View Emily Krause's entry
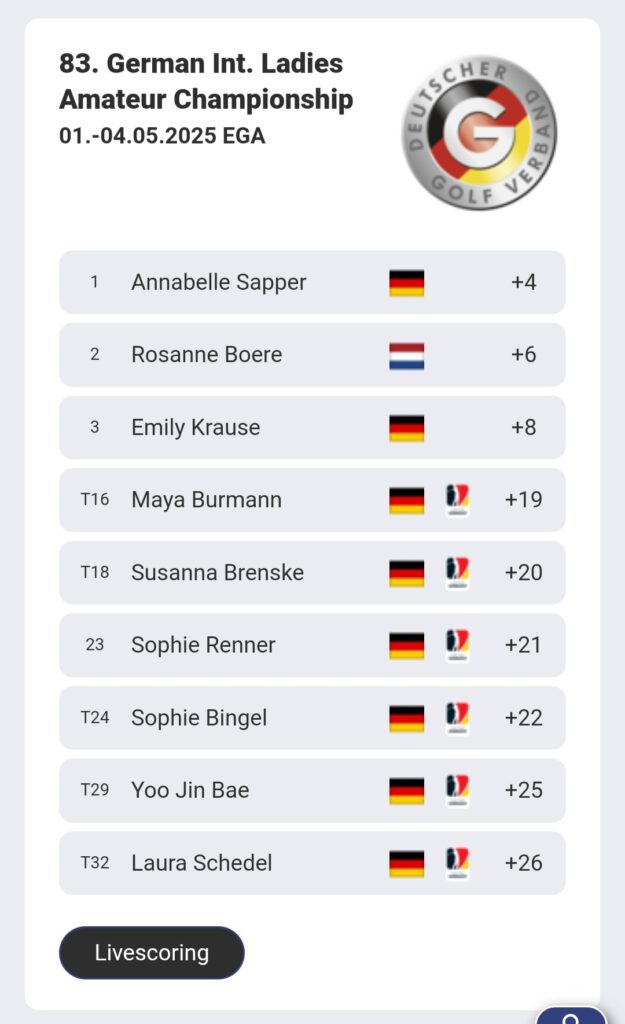 (x=312, y=427)
